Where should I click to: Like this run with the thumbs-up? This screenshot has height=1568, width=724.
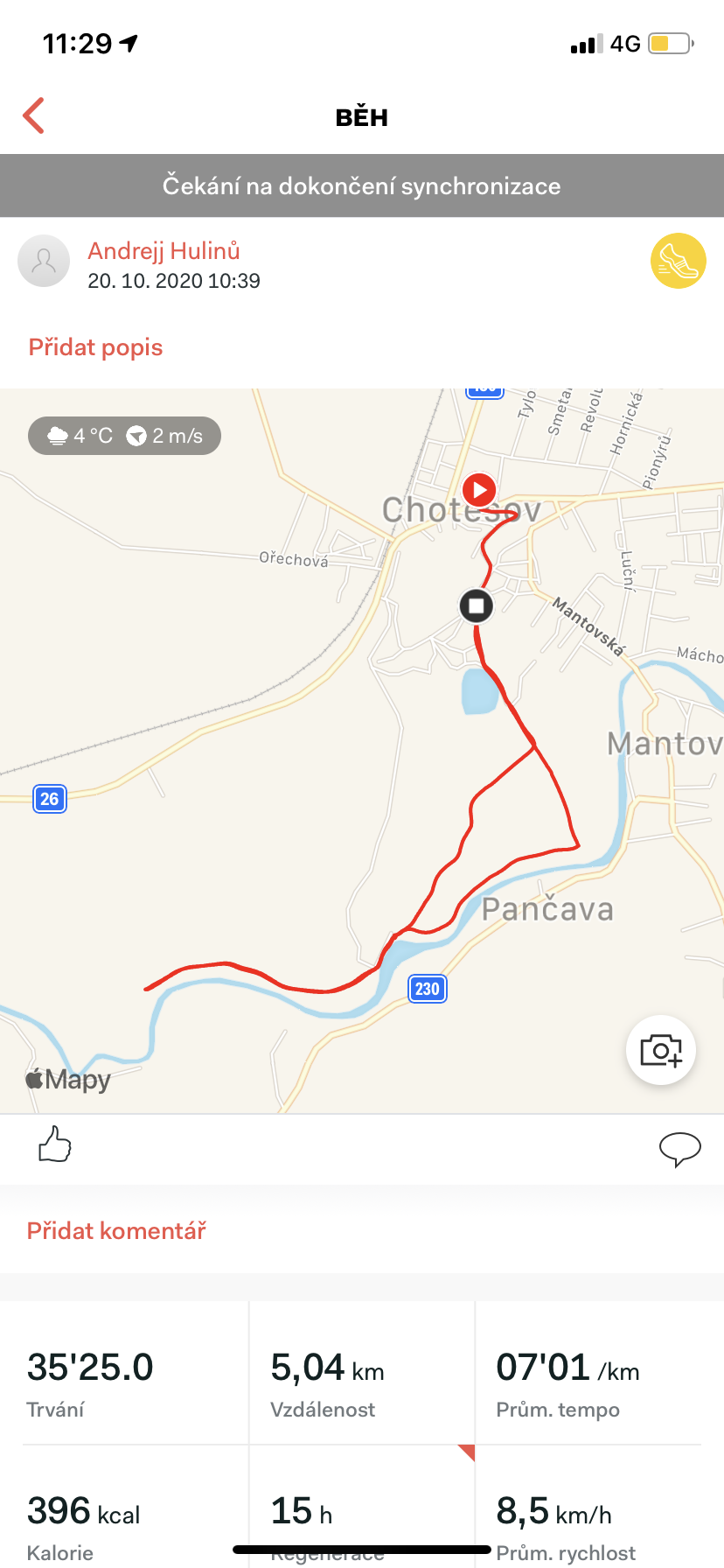pyautogui.click(x=55, y=1144)
